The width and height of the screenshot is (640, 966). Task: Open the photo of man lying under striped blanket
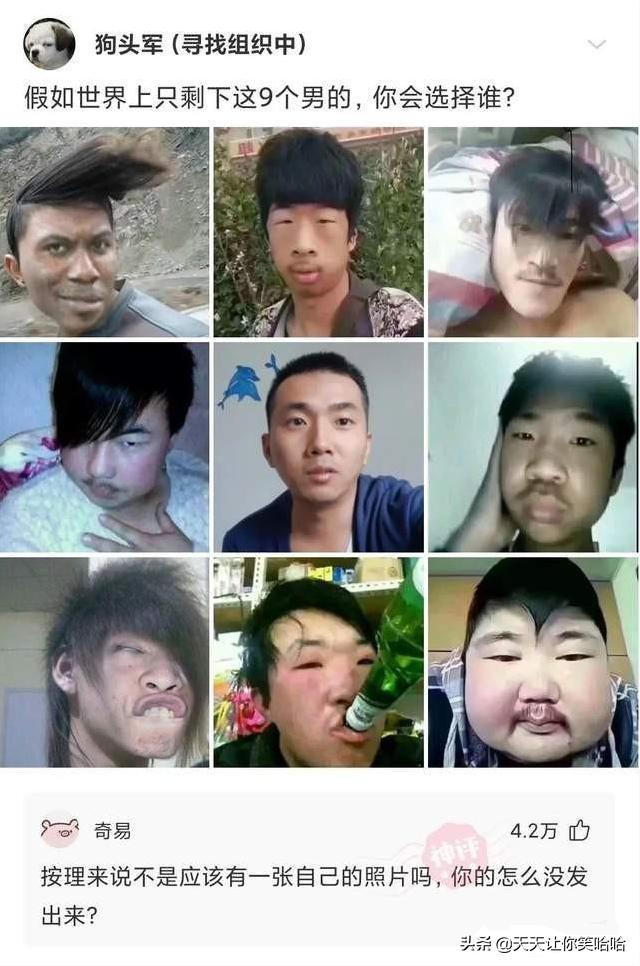pos(532,232)
